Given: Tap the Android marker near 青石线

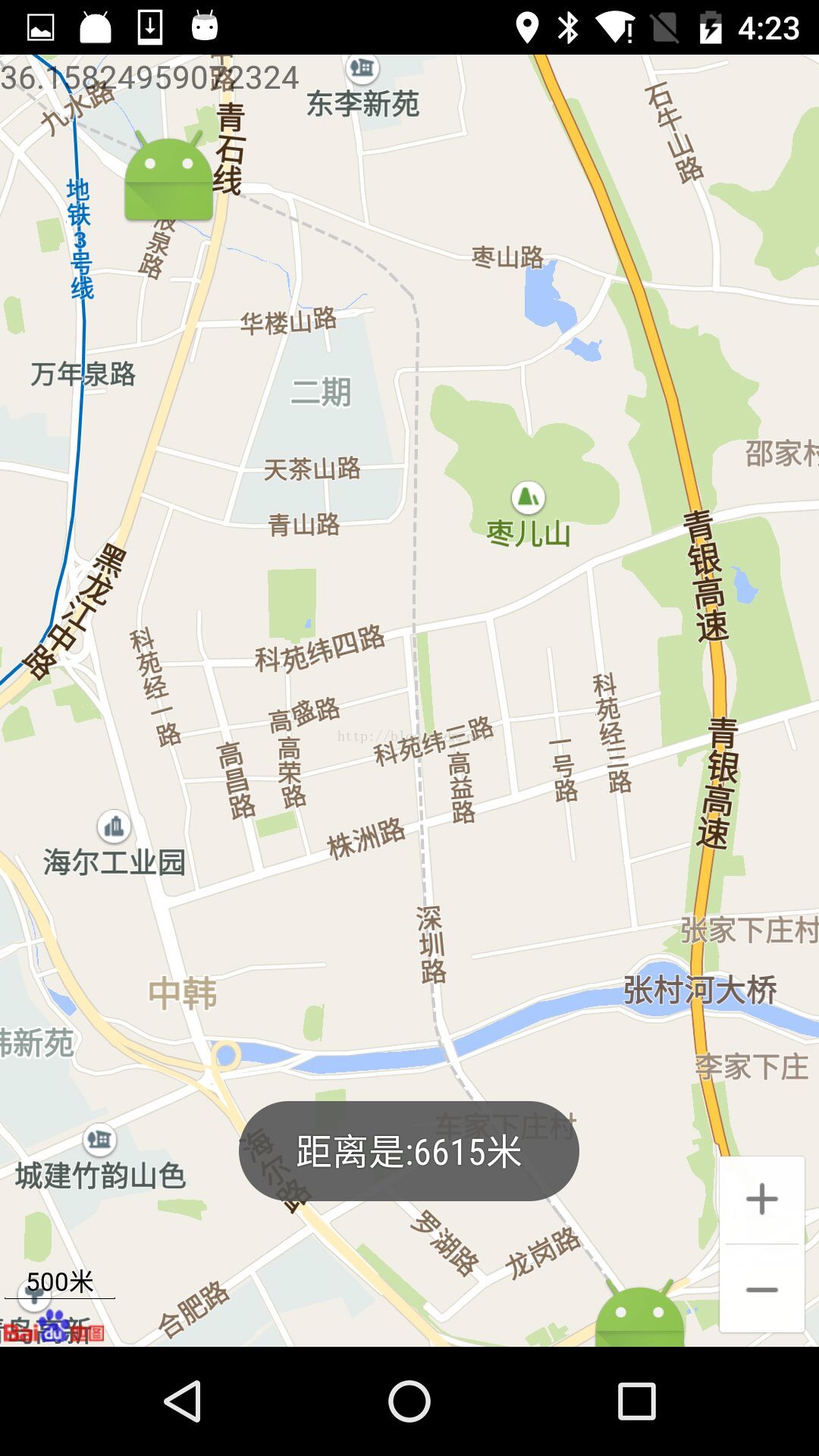Looking at the screenshot, I should [168, 176].
